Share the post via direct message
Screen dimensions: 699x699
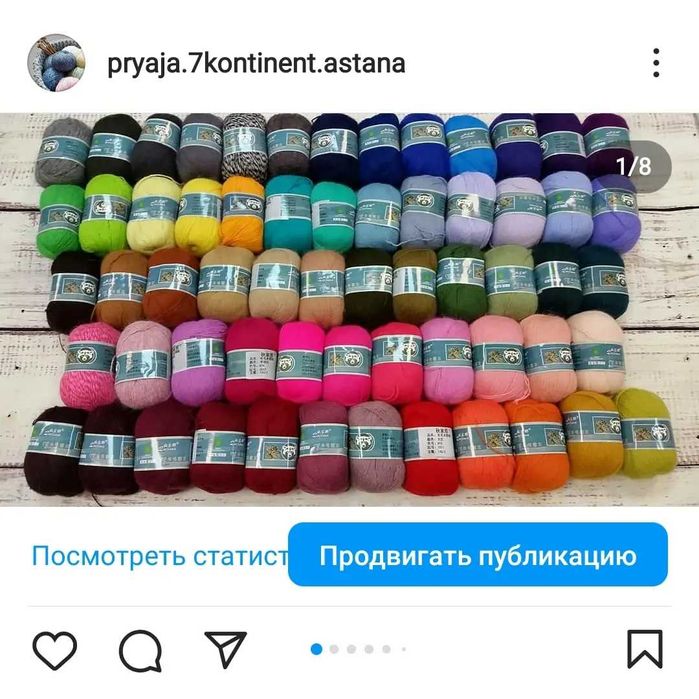[x=226, y=650]
